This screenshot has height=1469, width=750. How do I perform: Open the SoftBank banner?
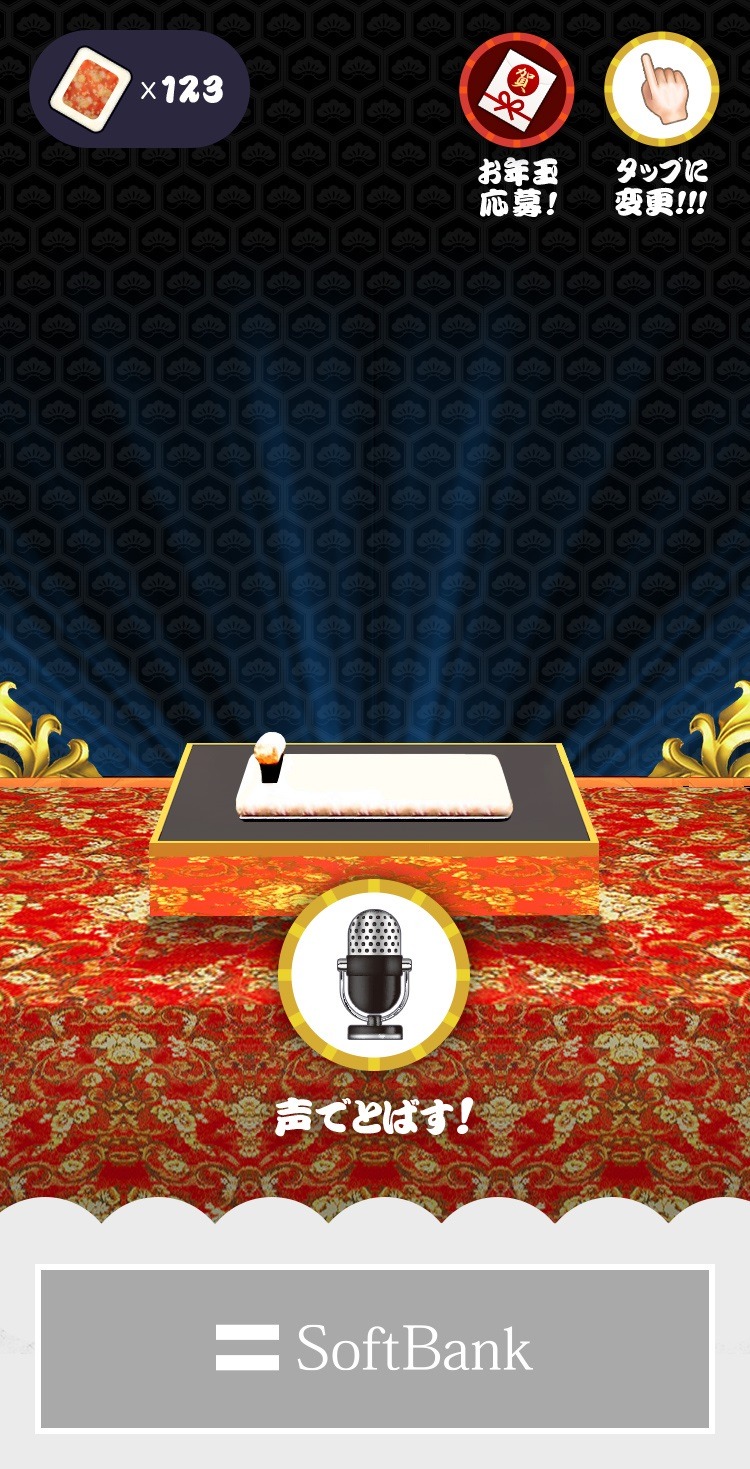coord(375,1347)
